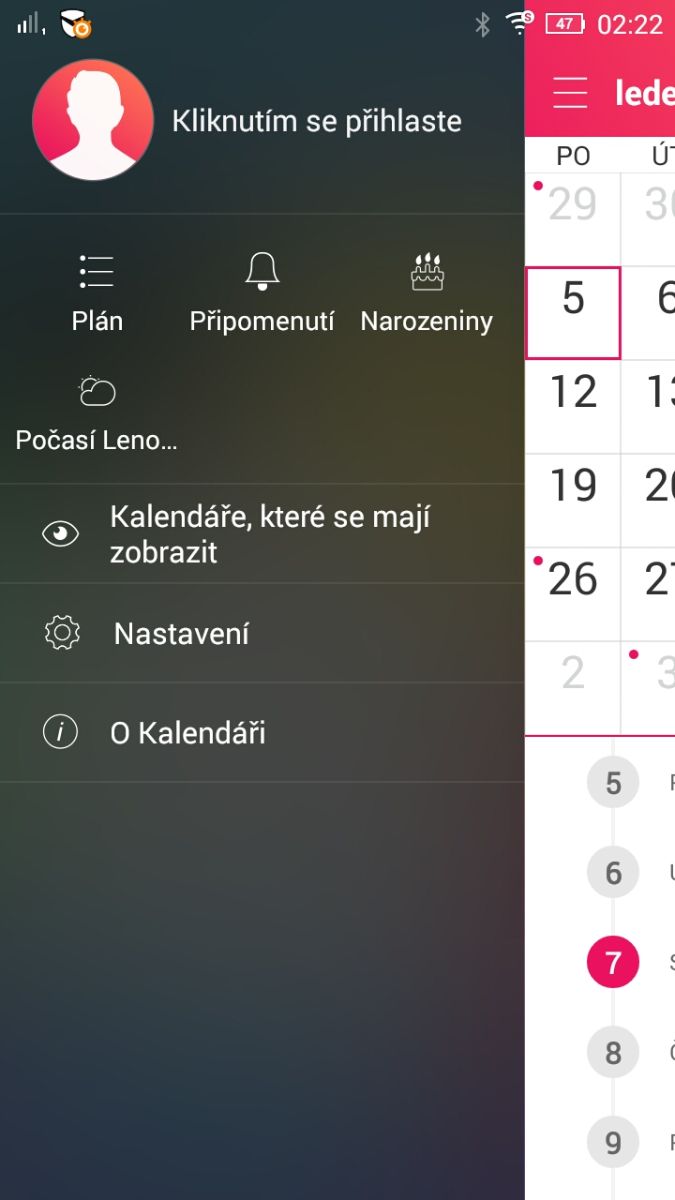675x1200 pixels.
Task: Select day 5 in the calendar
Action: (x=573, y=312)
